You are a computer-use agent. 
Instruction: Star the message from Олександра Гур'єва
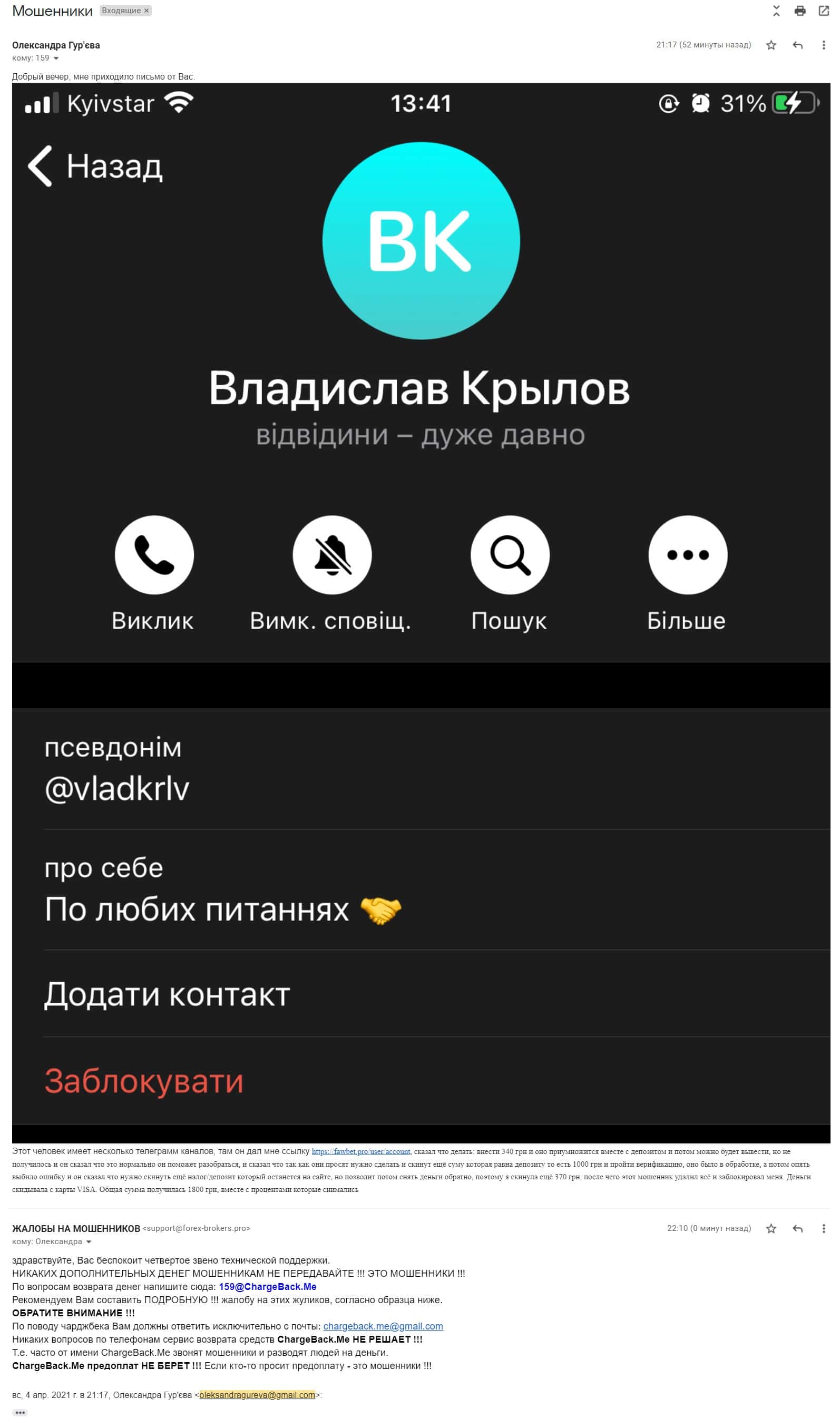771,45
